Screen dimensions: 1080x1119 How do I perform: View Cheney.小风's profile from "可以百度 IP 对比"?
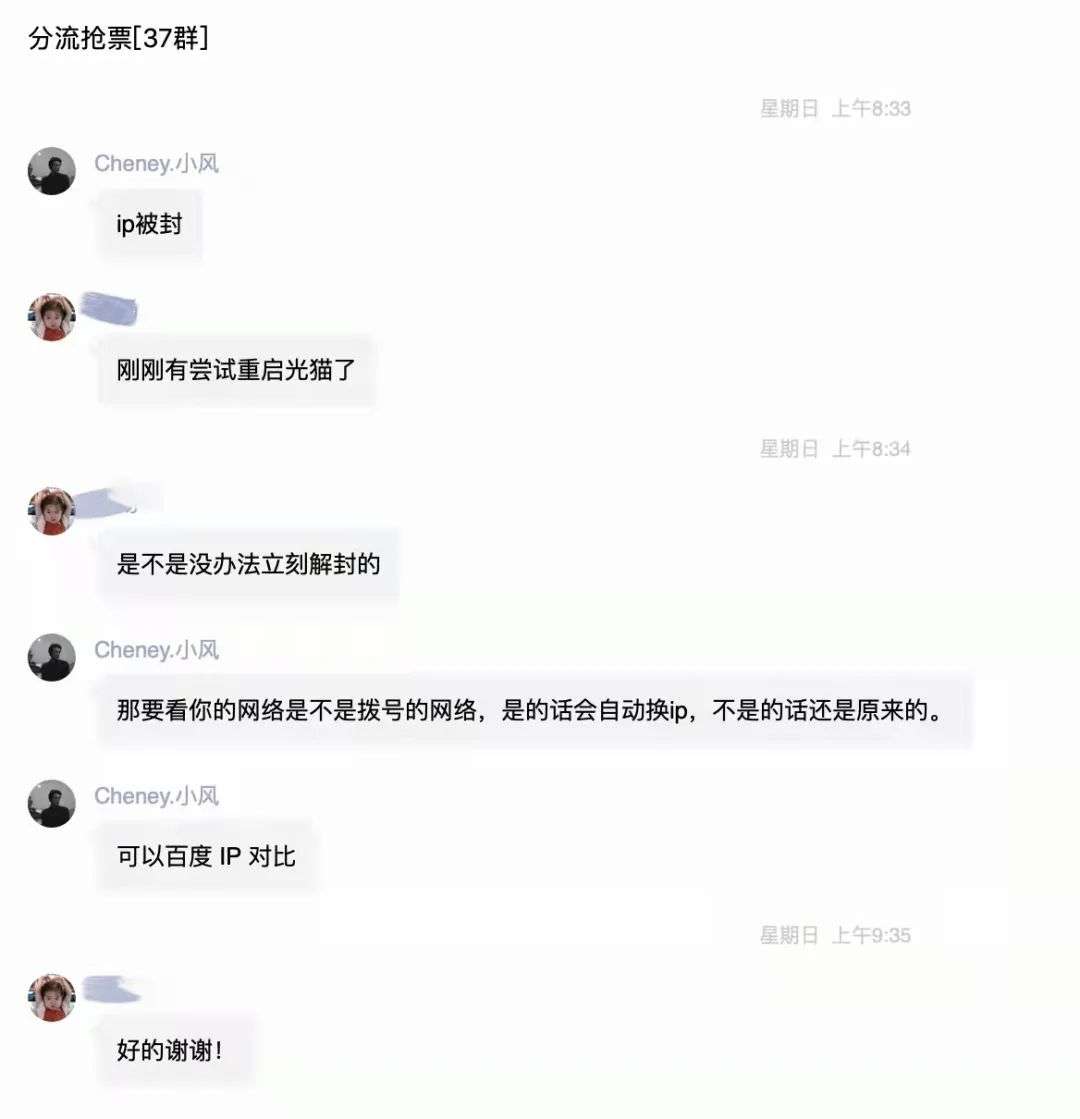51,803
